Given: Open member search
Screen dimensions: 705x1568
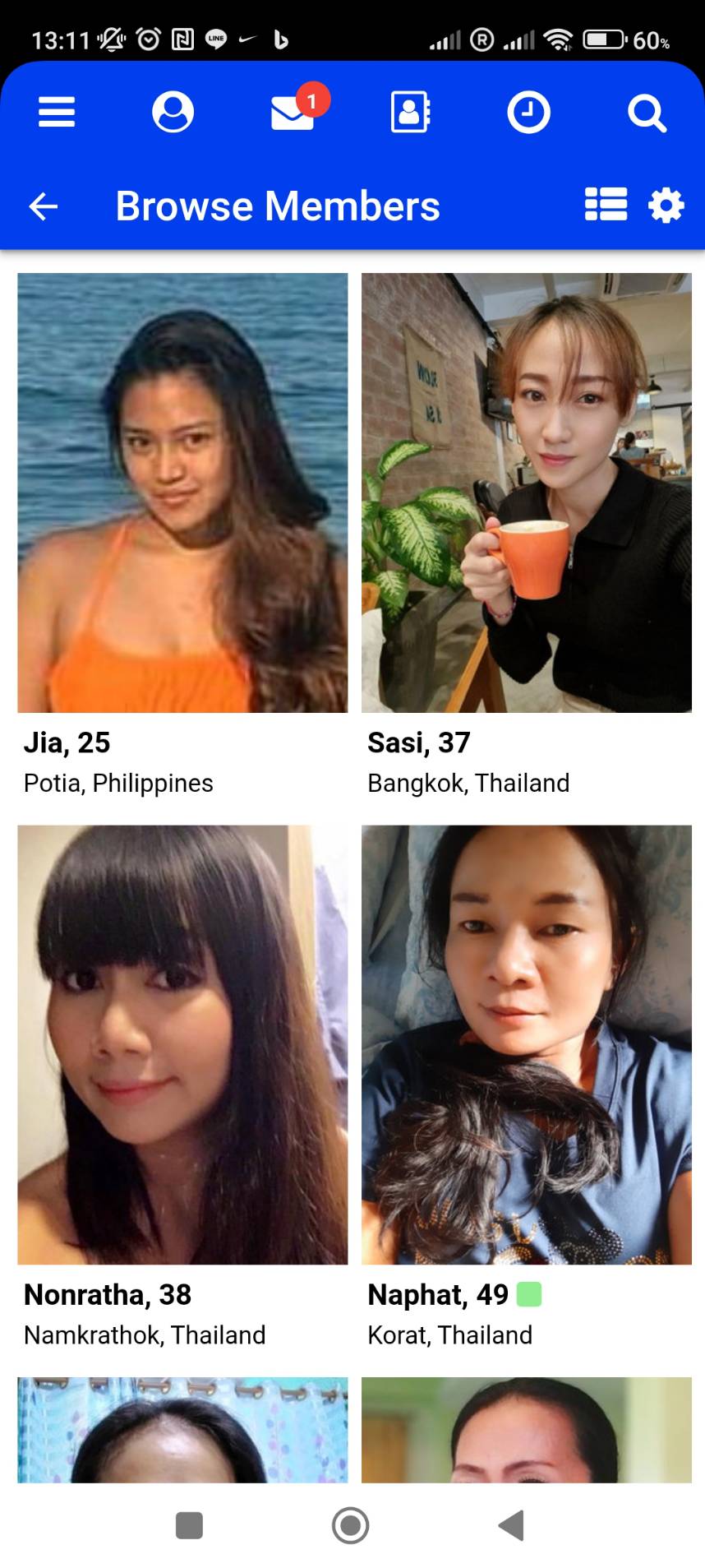Looking at the screenshot, I should click(x=647, y=113).
